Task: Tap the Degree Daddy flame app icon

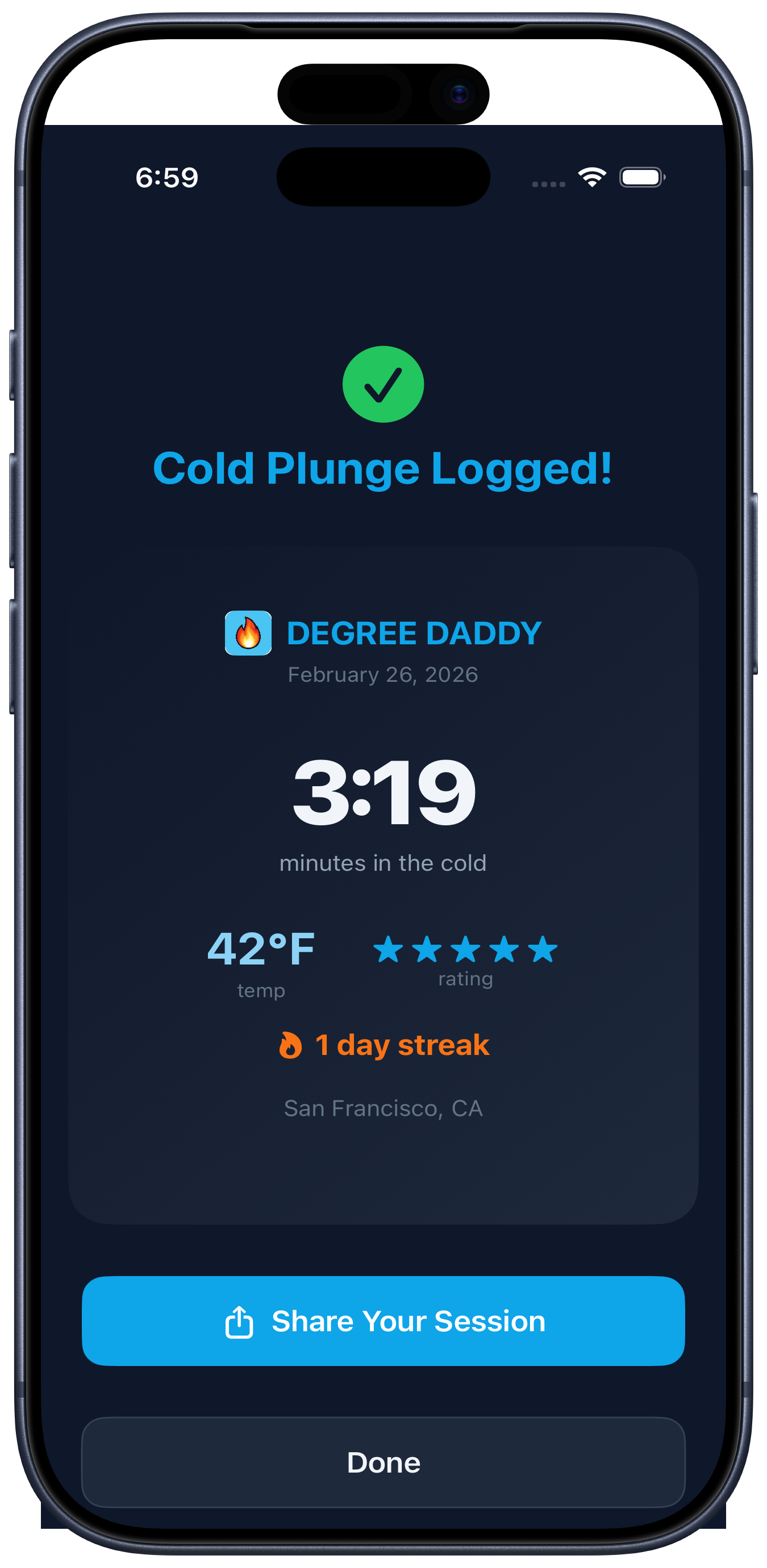Action: [x=247, y=633]
